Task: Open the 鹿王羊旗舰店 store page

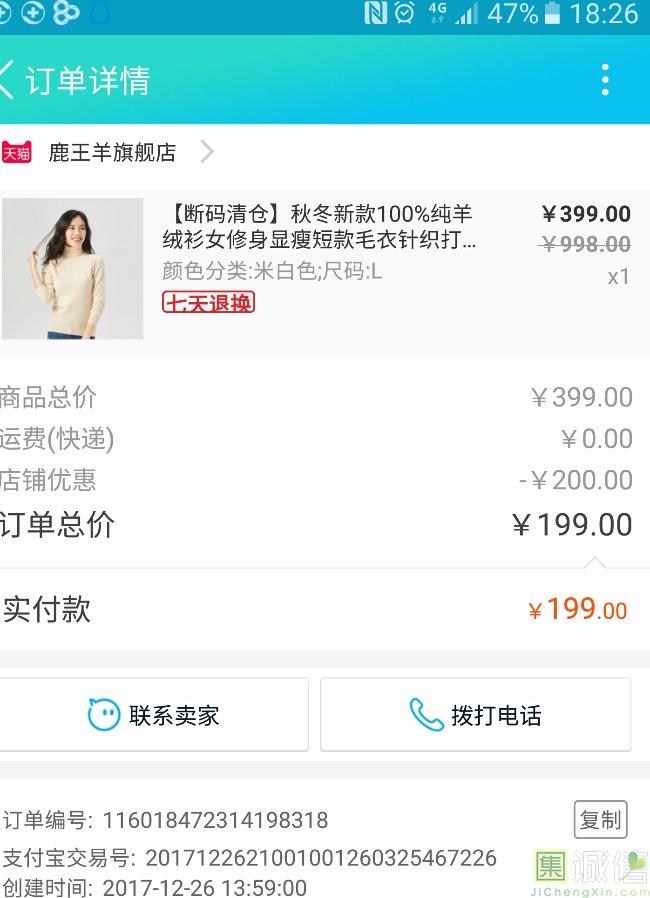Action: pyautogui.click(x=112, y=152)
